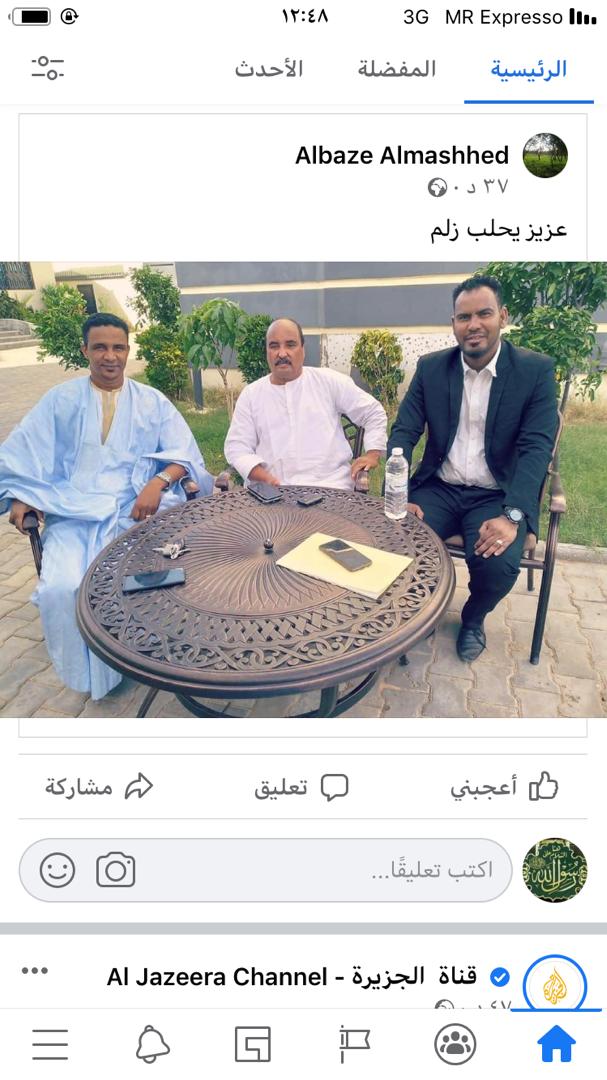Open the feed filter settings icon
The width and height of the screenshot is (607, 1080).
[x=47, y=68]
